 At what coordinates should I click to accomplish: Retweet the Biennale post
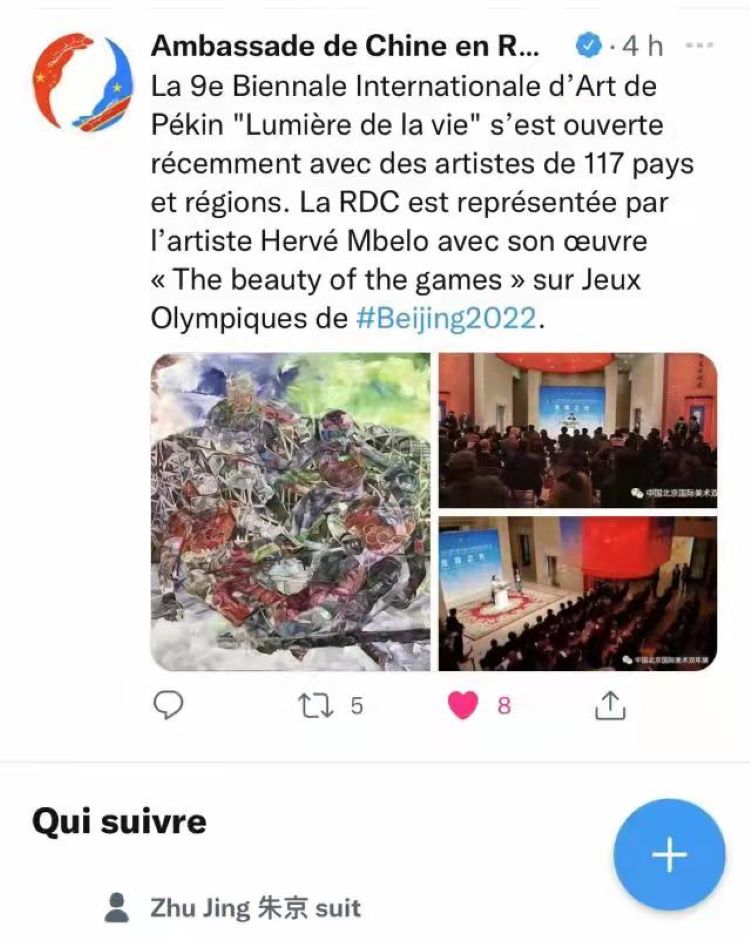[315, 705]
